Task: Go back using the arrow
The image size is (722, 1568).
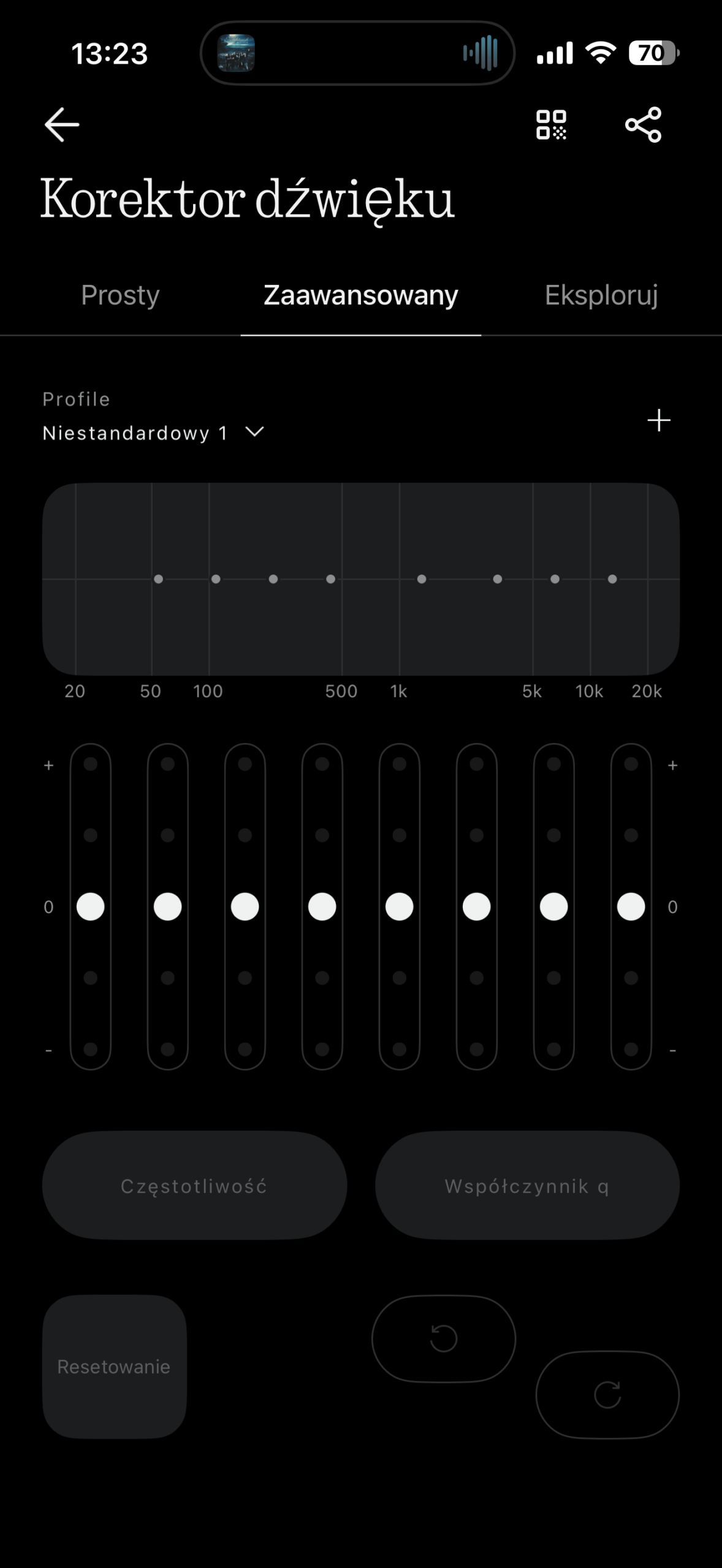Action: 62,124
